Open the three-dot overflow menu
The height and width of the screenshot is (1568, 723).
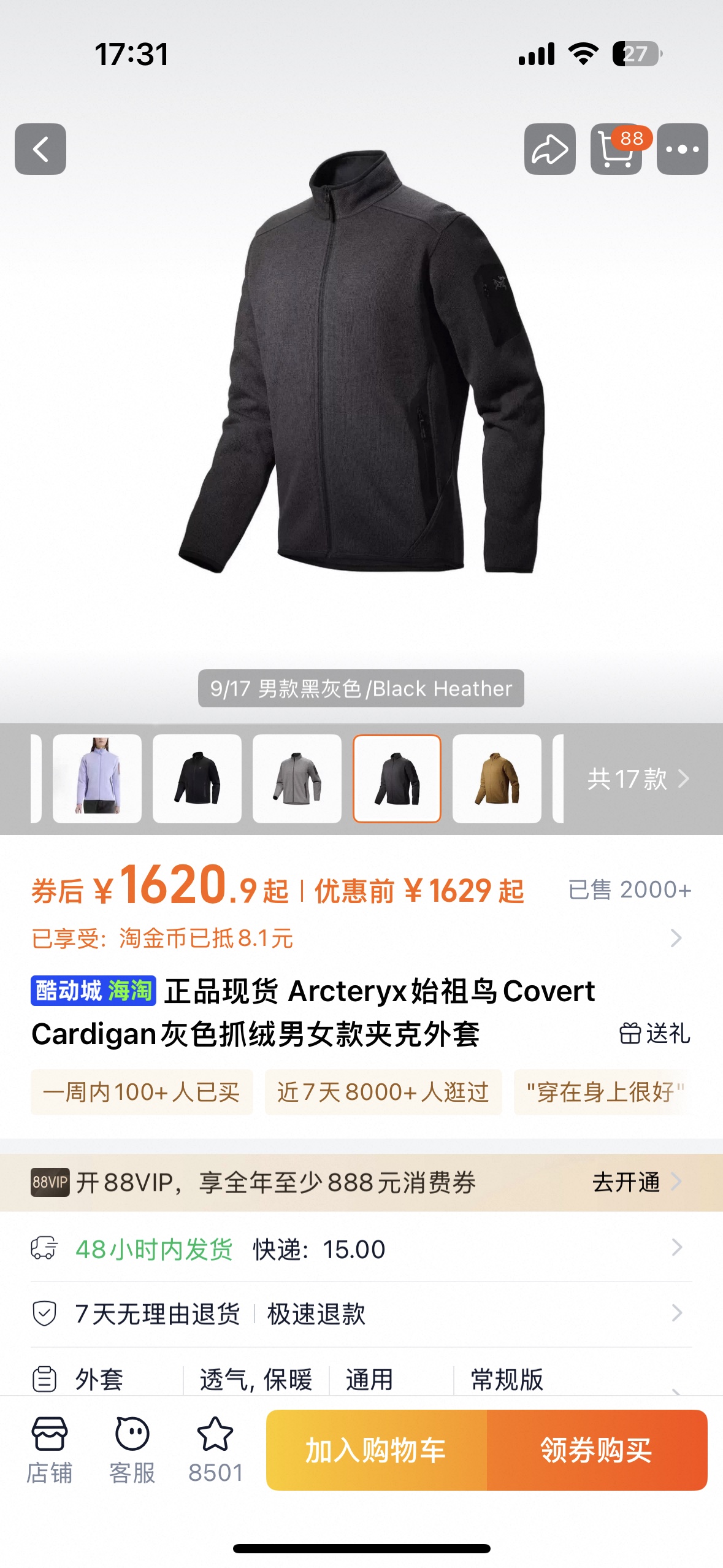[x=682, y=149]
